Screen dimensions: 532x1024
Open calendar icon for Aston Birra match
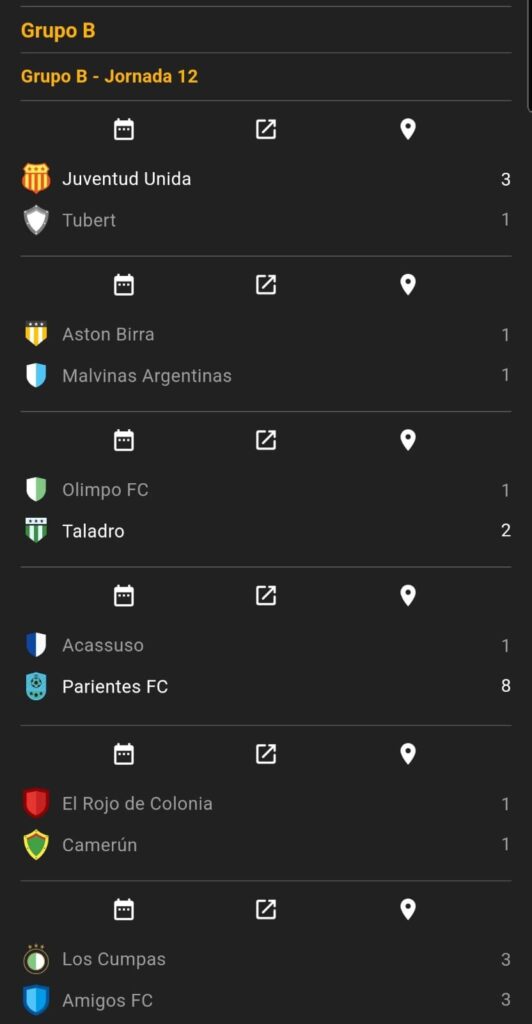coord(124,285)
